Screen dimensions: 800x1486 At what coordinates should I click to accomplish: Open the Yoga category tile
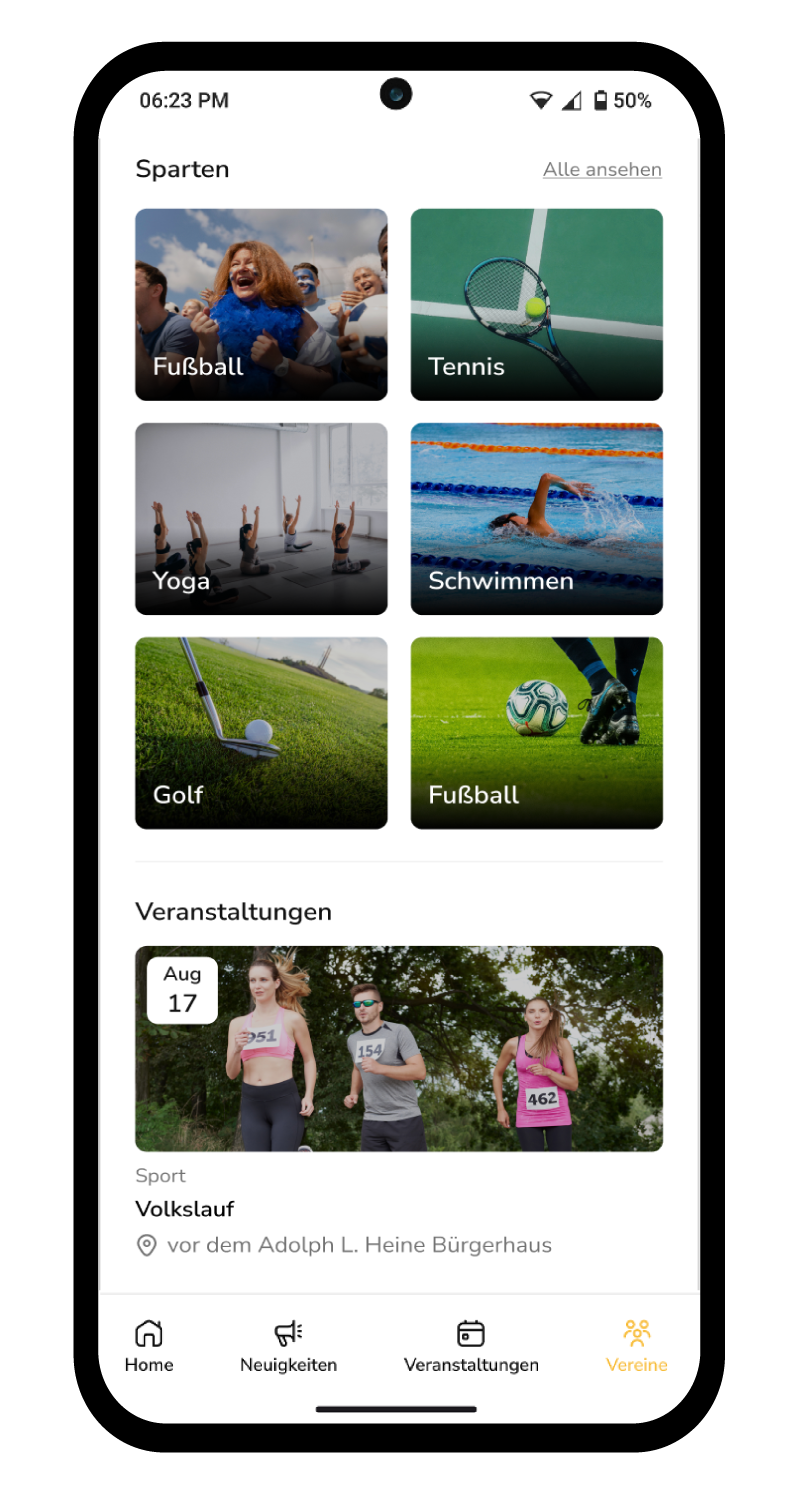[261, 518]
